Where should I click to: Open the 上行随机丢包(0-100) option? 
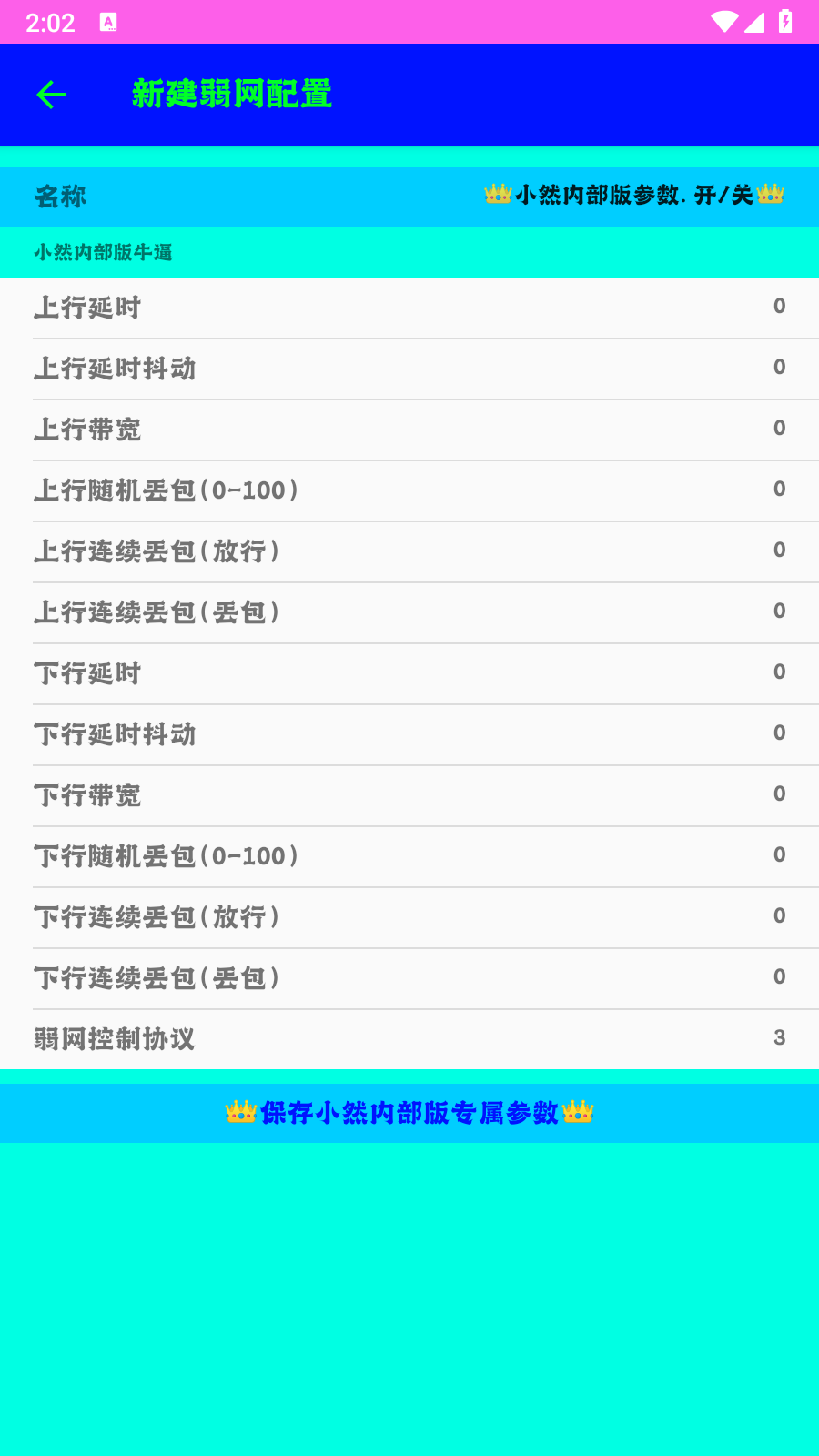409,490
